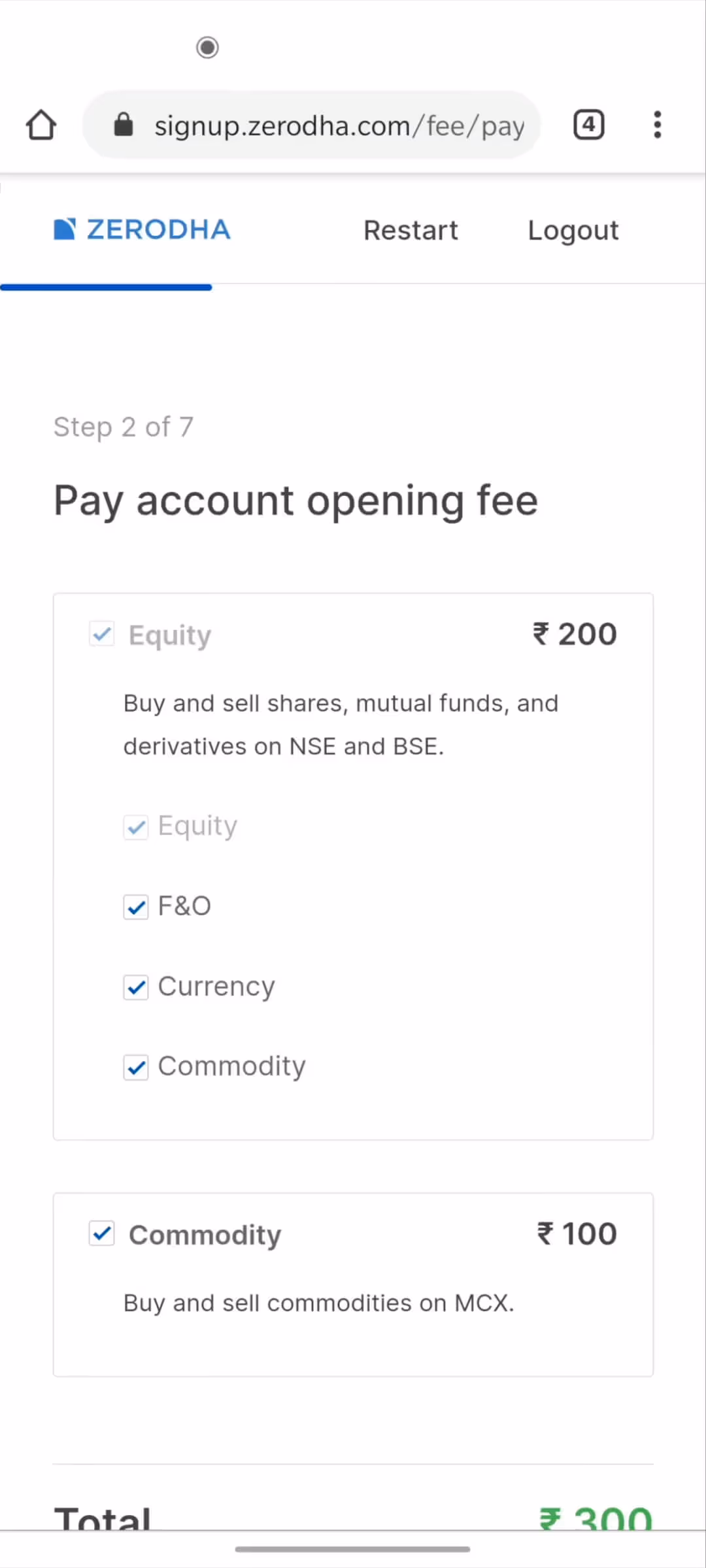Viewport: 706px width, 1568px height.
Task: Go to the browser home page
Action: click(41, 125)
